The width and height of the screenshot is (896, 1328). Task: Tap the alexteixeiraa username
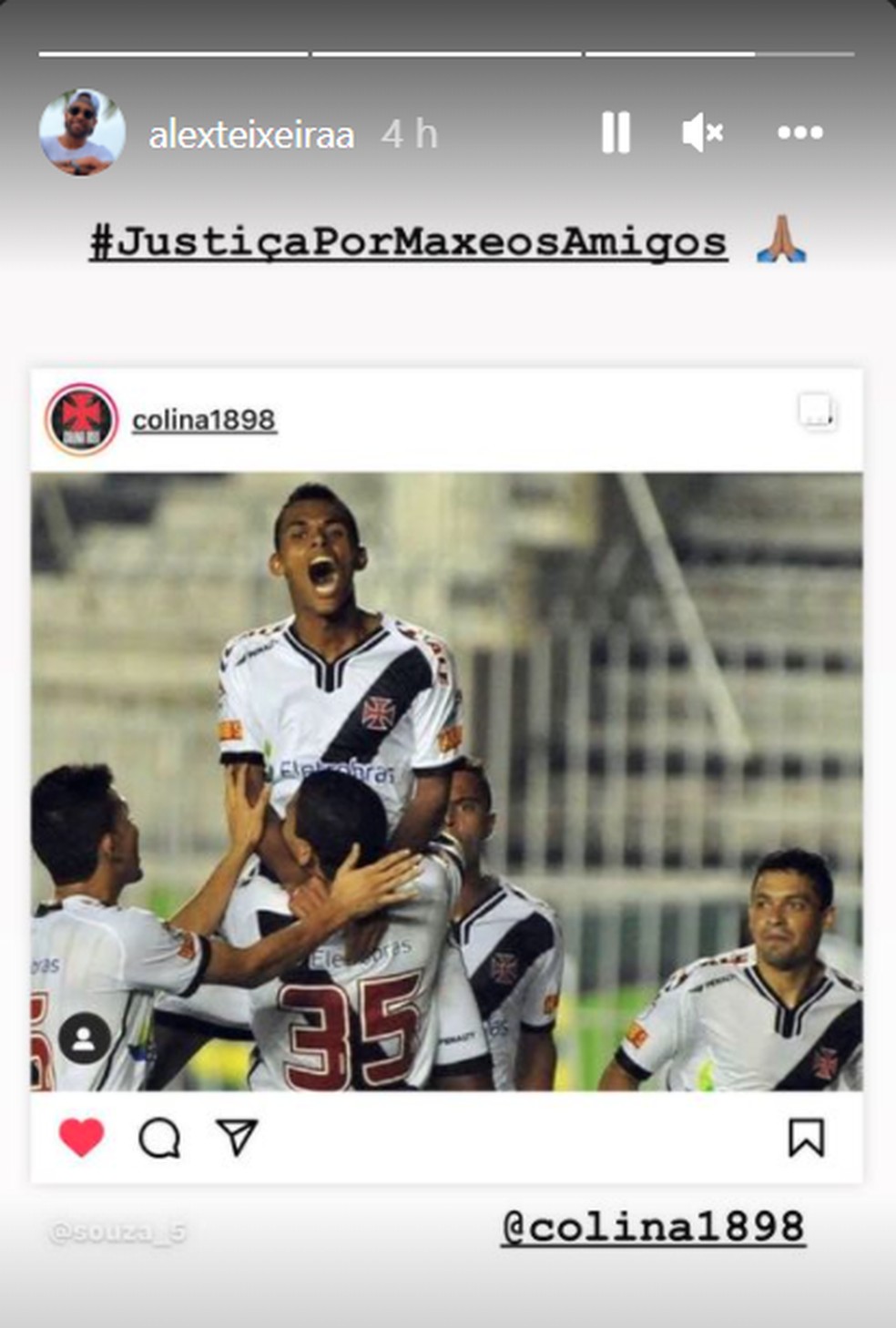coord(251,135)
